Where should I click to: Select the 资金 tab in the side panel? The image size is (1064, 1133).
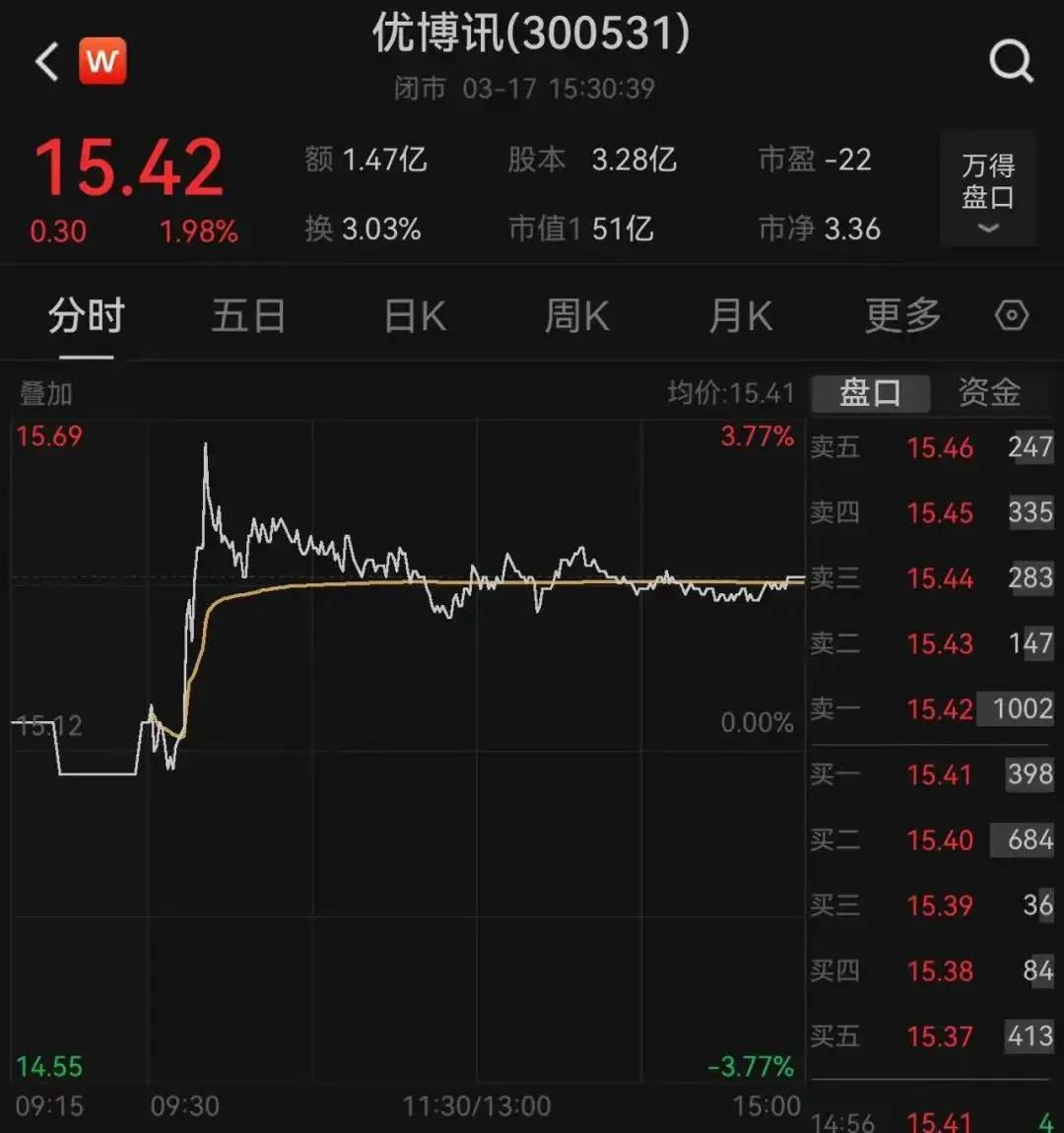988,392
